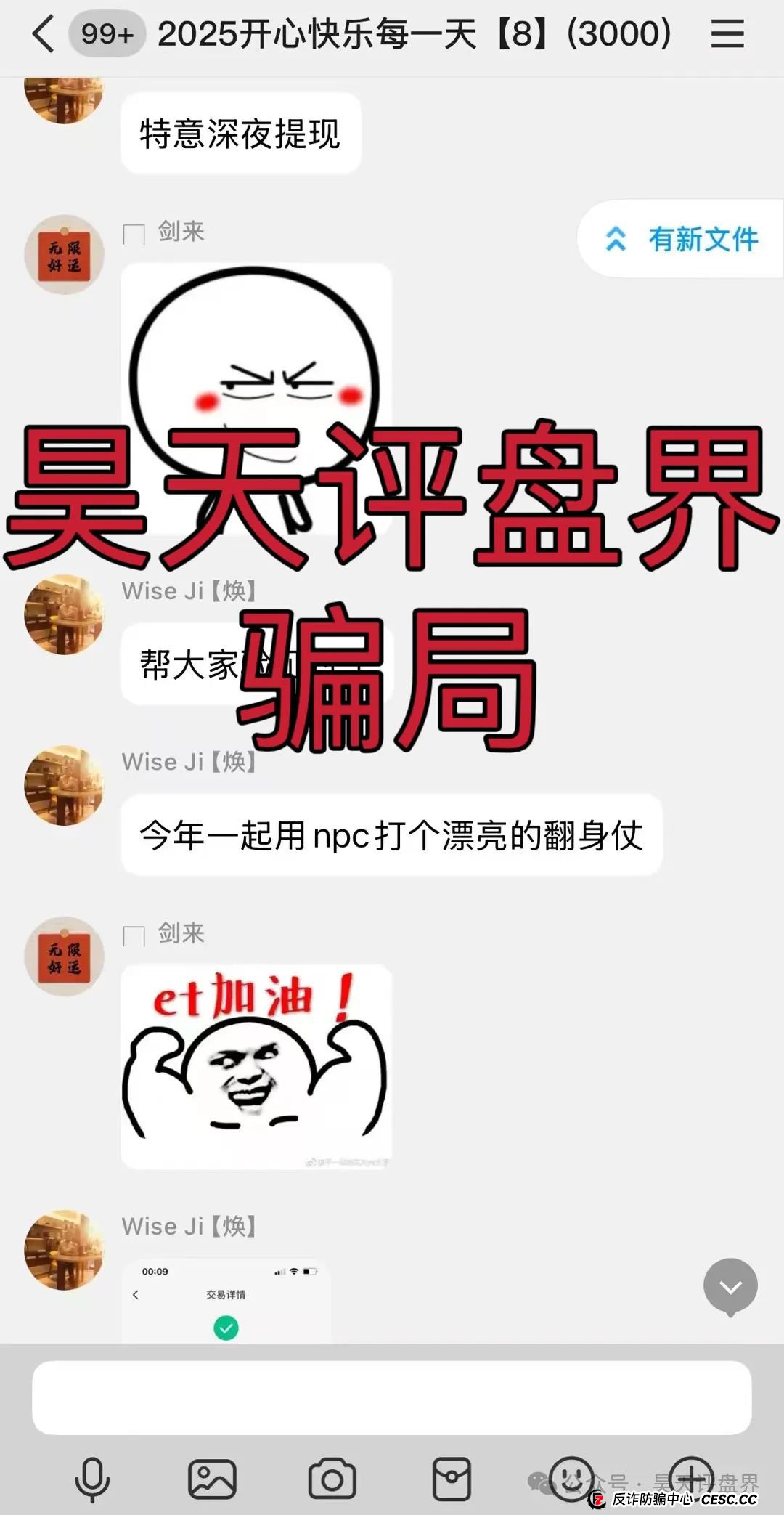Open Wise Ji's avatar beside the npc message
Viewport: 784px width, 1515px height.
(65, 785)
